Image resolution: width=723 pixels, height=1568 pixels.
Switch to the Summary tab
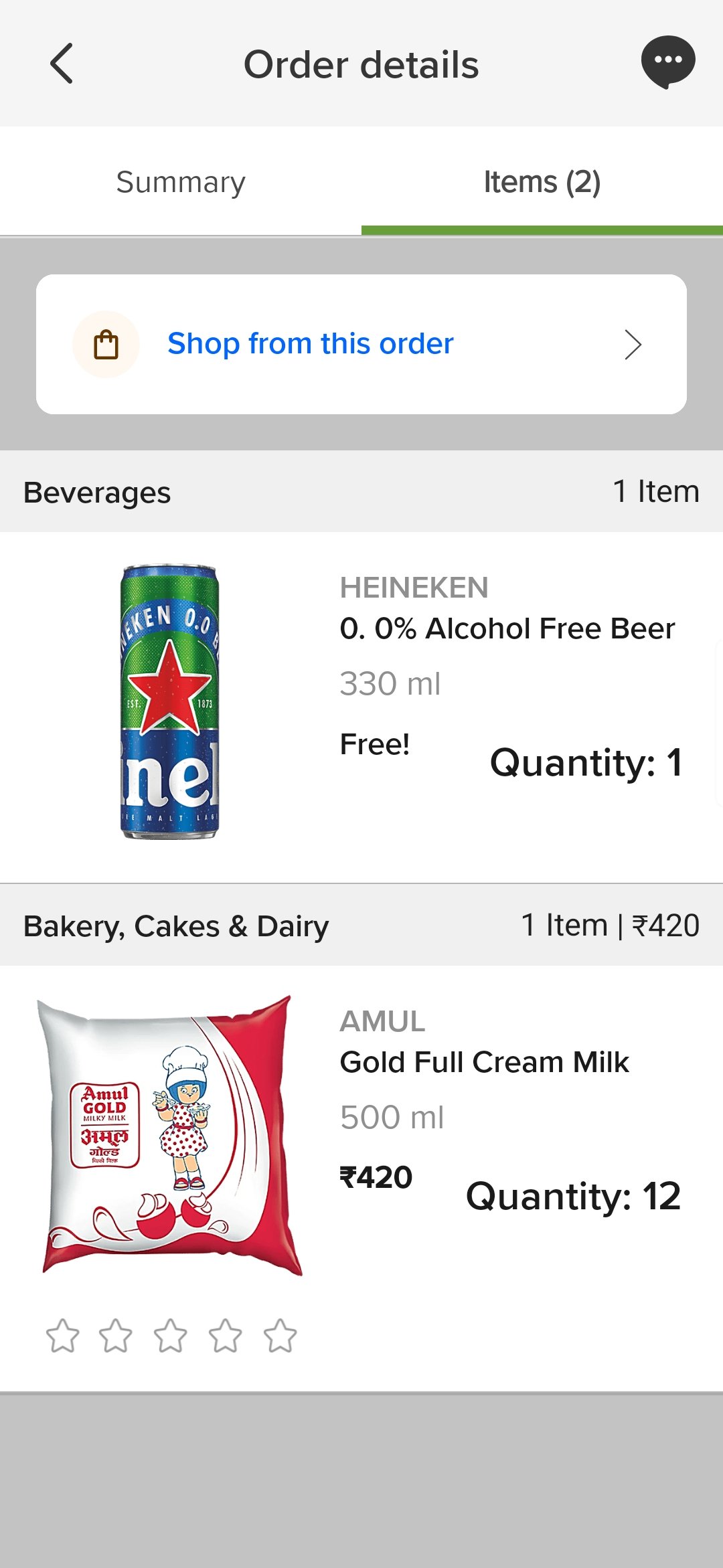[x=181, y=182]
